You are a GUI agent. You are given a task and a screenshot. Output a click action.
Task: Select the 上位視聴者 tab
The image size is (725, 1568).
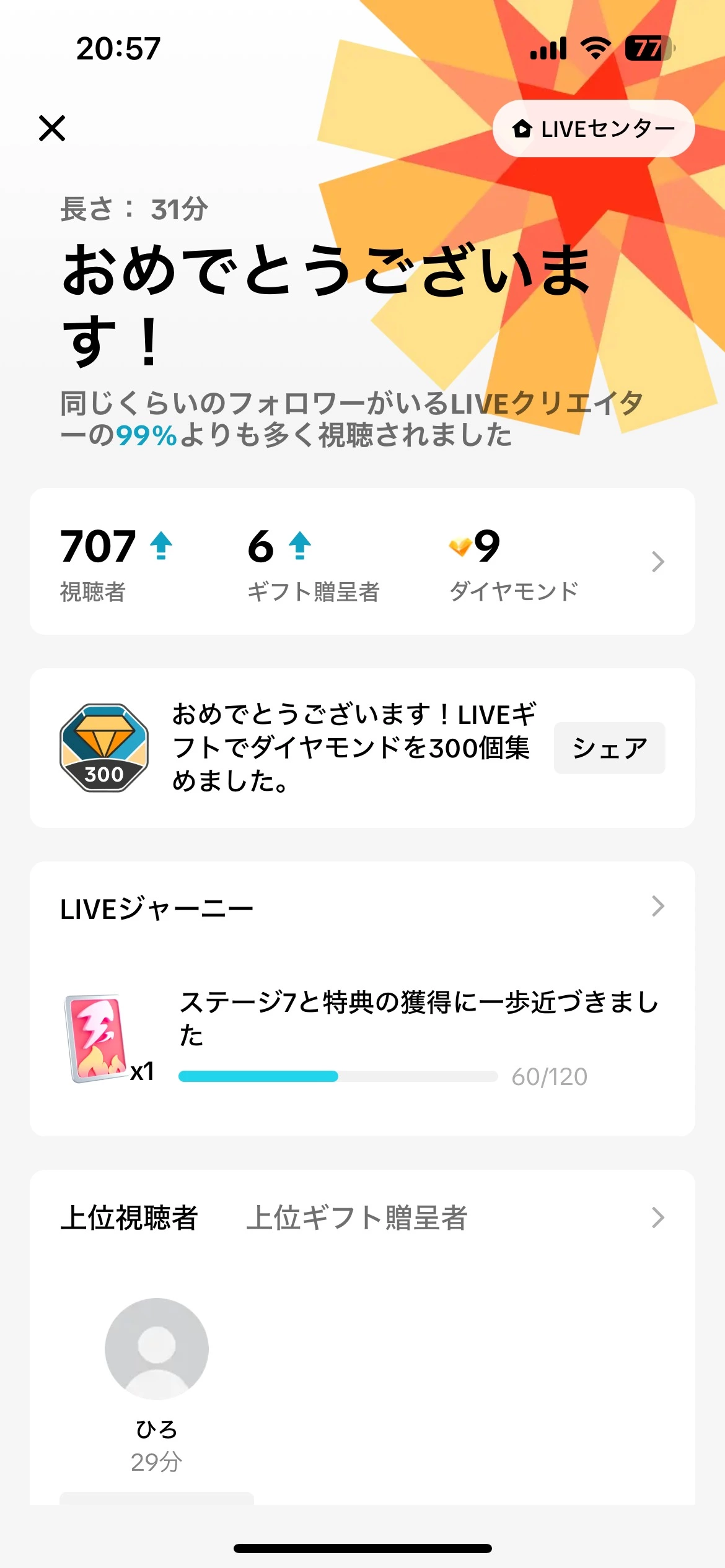pyautogui.click(x=129, y=1217)
